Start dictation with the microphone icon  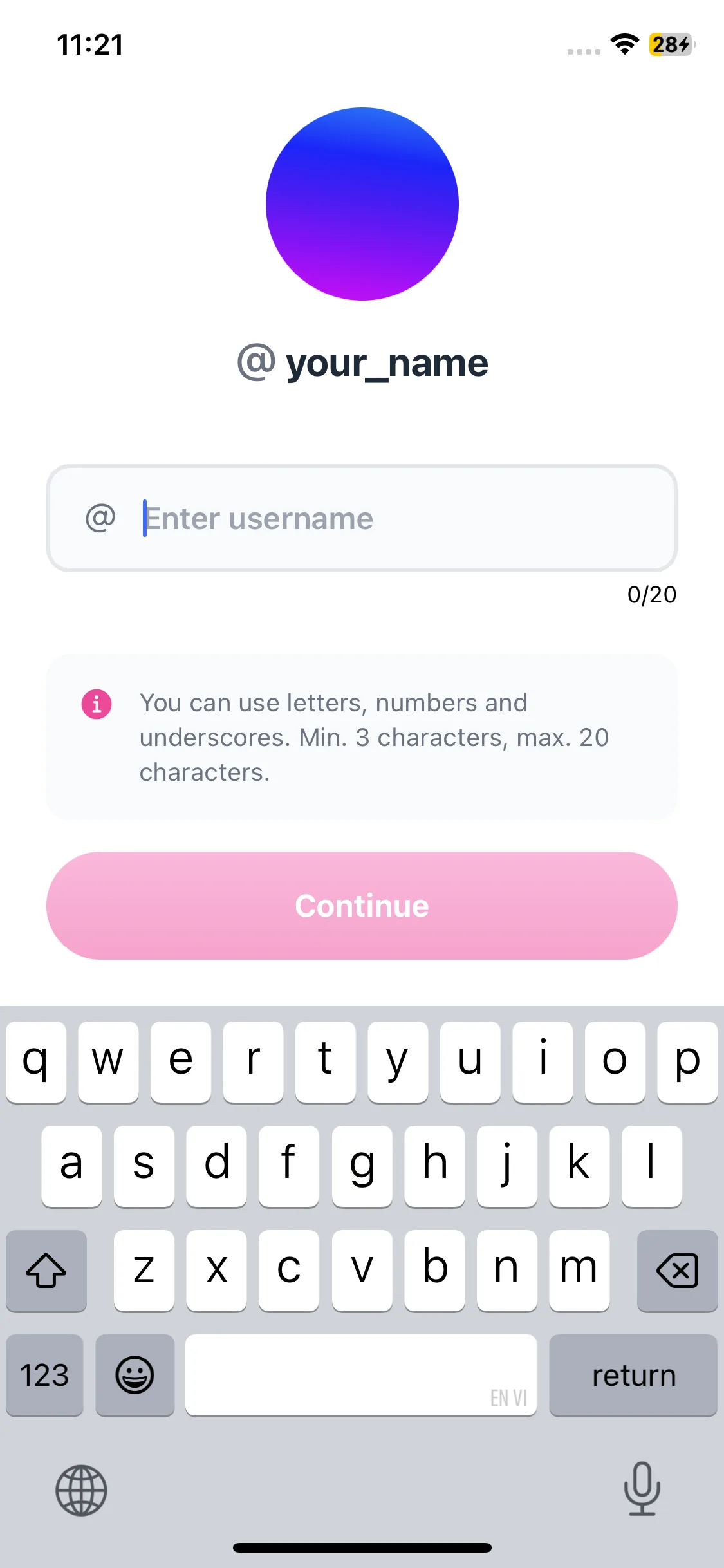click(642, 1489)
